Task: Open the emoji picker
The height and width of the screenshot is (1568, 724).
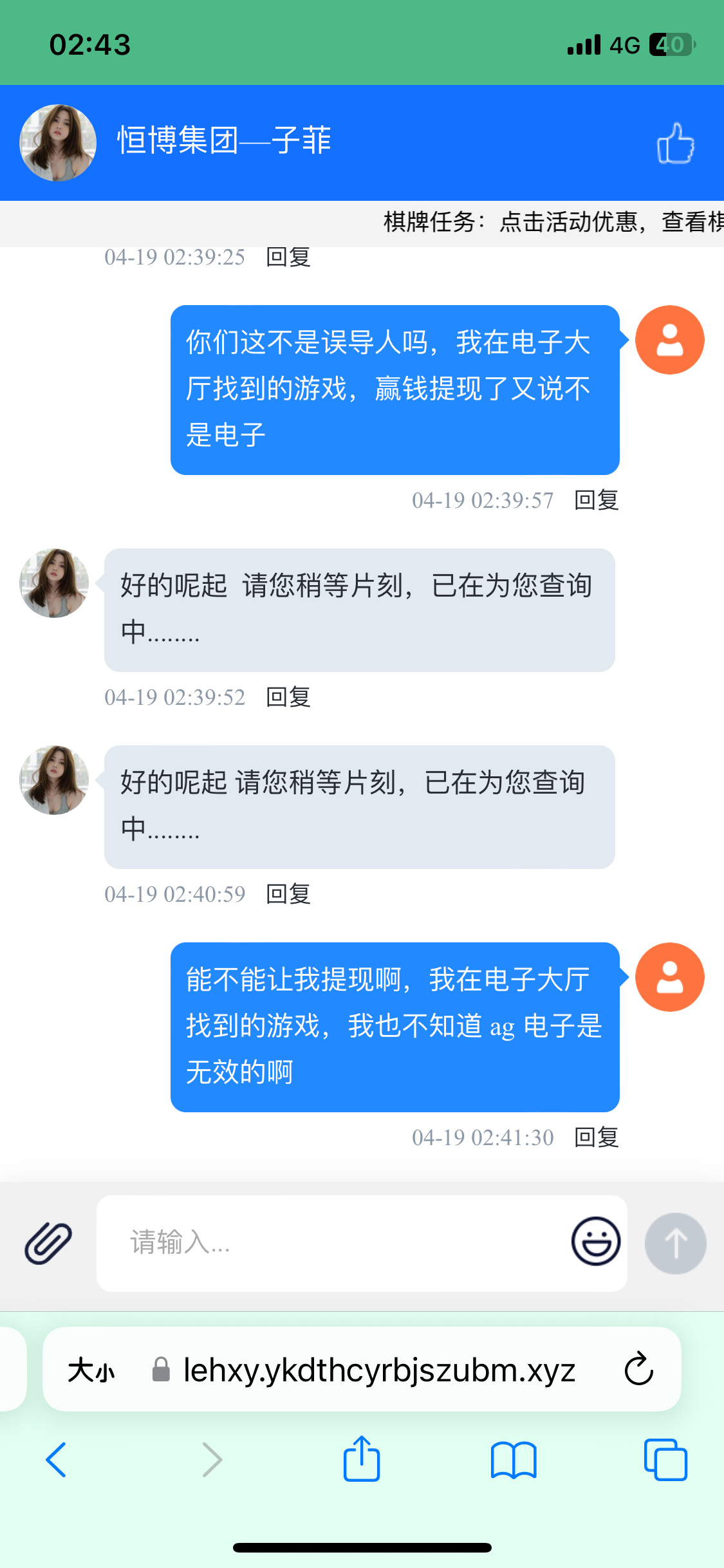Action: pos(596,1241)
